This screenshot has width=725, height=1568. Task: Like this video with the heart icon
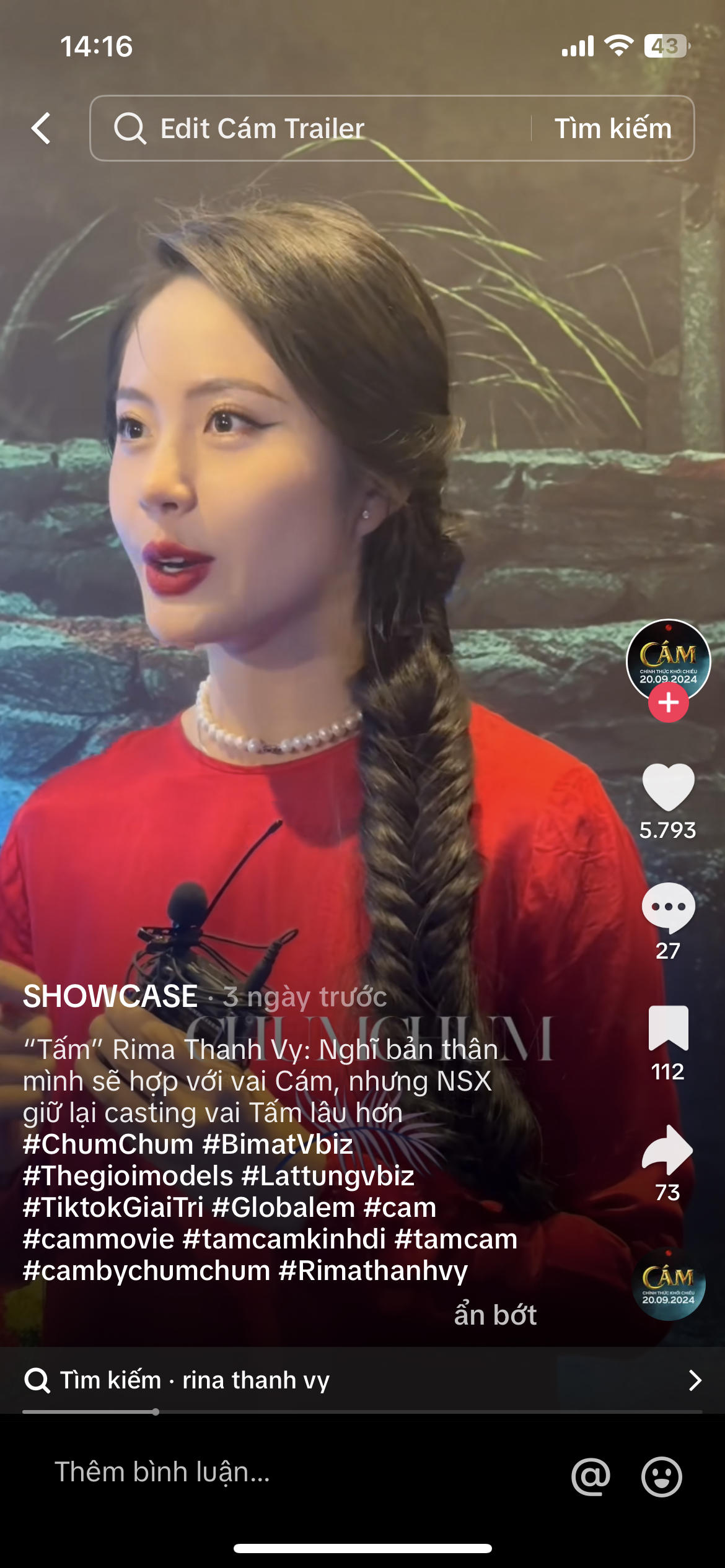point(668,787)
